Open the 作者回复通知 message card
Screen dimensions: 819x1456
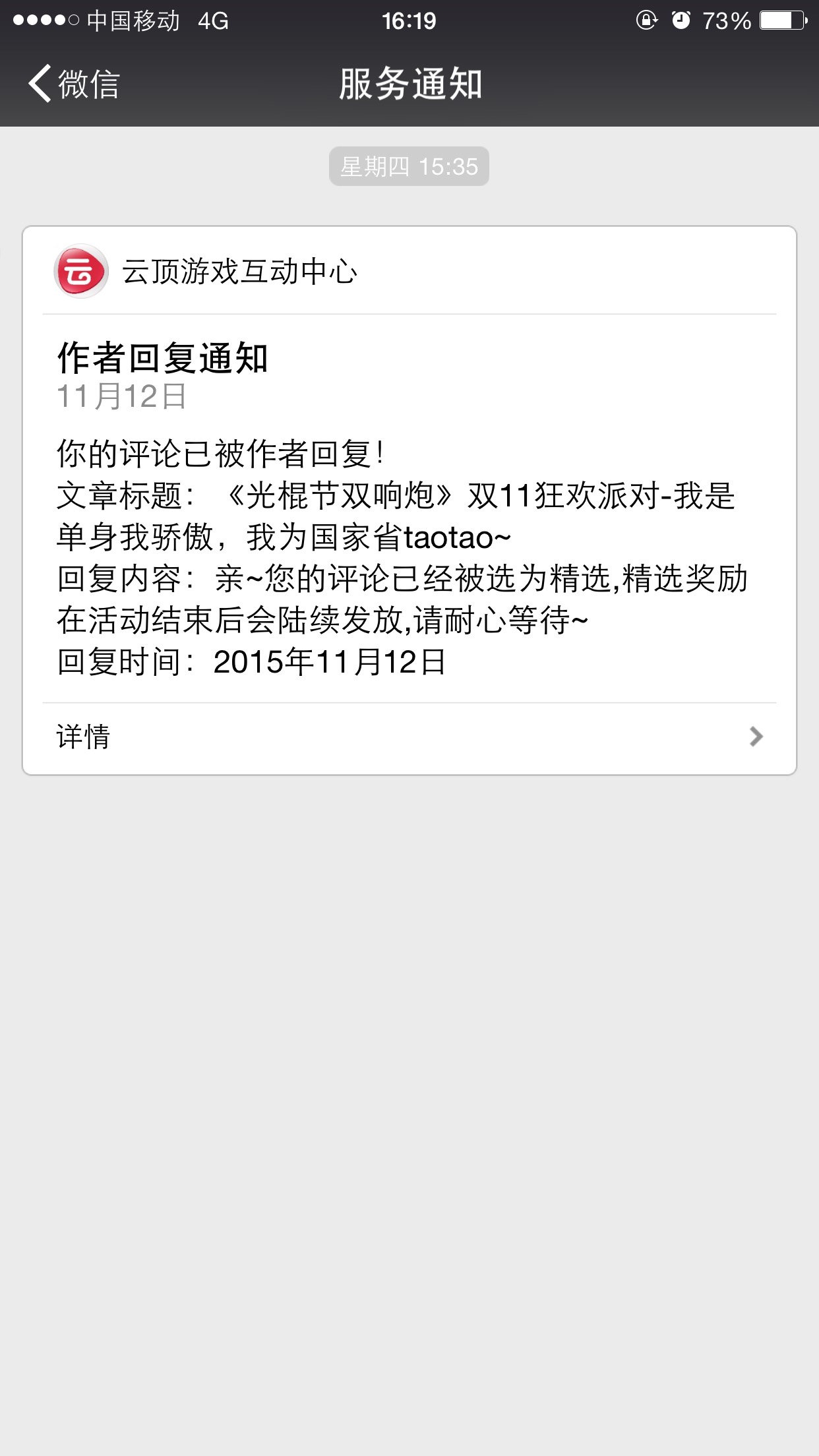pyautogui.click(x=409, y=508)
